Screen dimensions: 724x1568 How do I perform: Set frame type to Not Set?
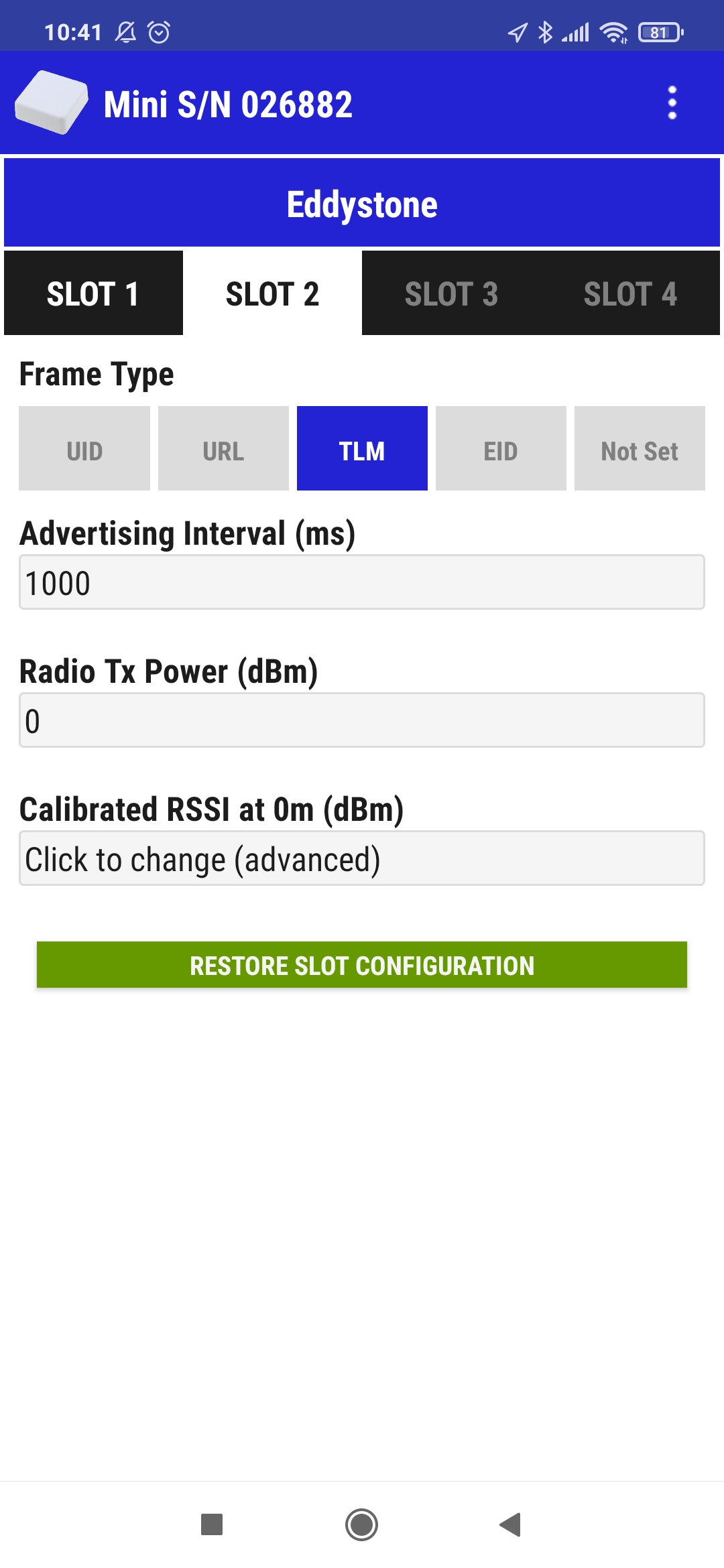pos(640,449)
